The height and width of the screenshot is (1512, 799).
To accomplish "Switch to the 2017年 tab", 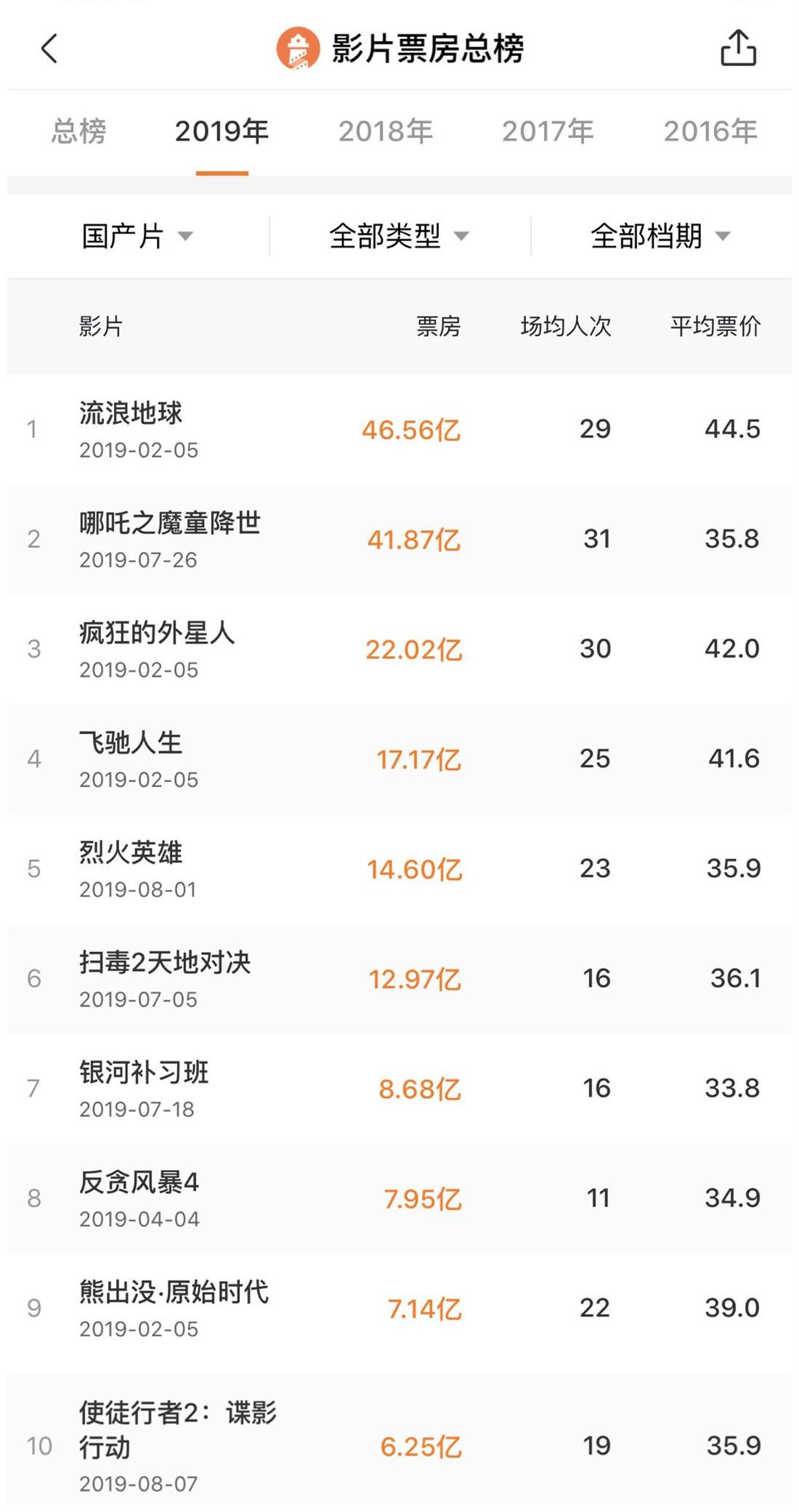I will click(548, 131).
